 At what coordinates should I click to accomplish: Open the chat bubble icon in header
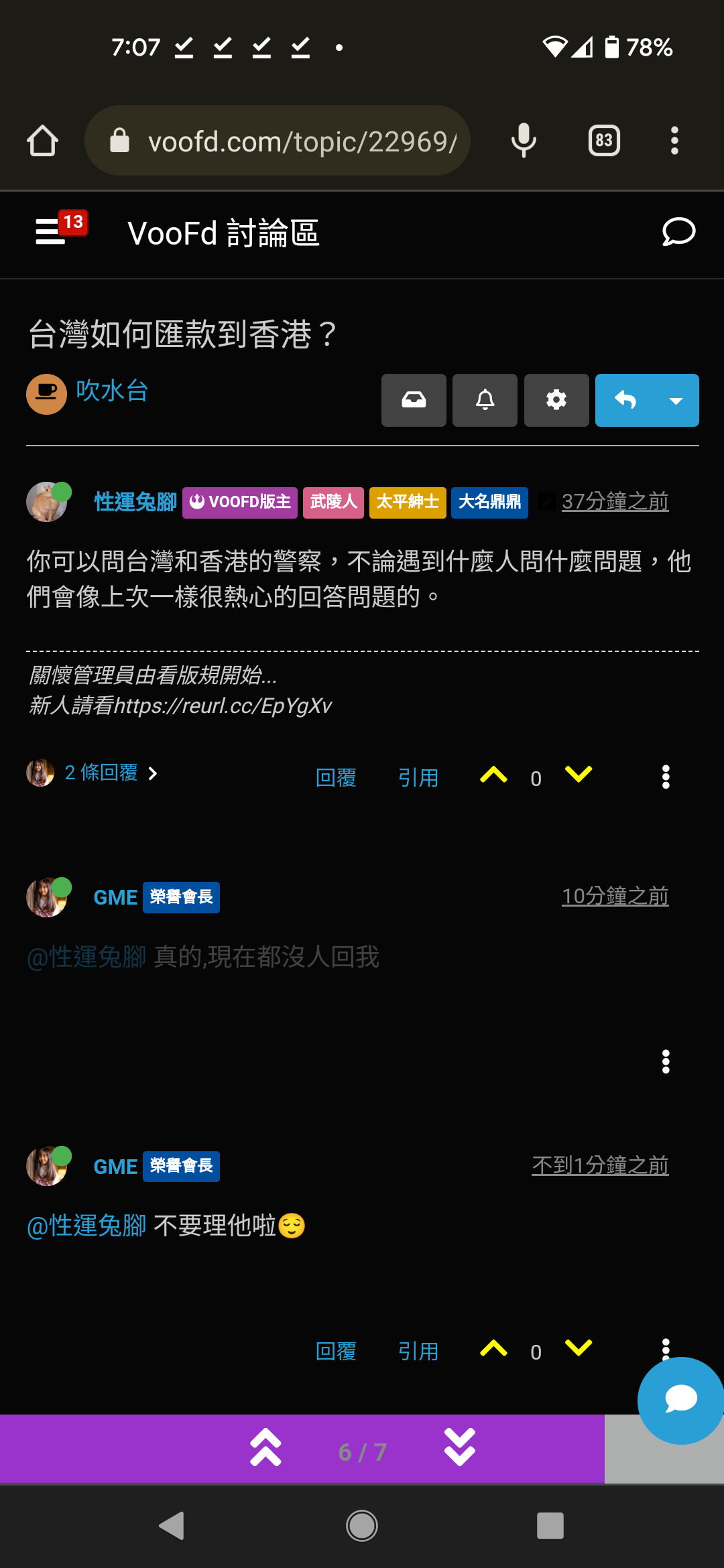(x=678, y=233)
